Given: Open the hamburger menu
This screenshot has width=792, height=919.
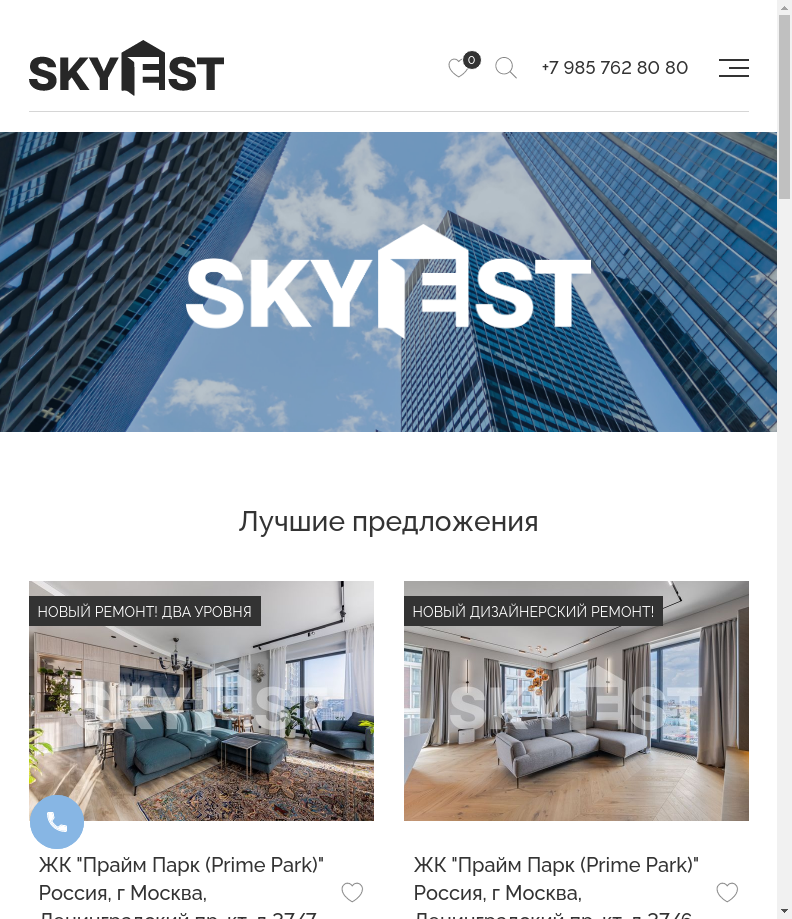Looking at the screenshot, I should pyautogui.click(x=733, y=68).
